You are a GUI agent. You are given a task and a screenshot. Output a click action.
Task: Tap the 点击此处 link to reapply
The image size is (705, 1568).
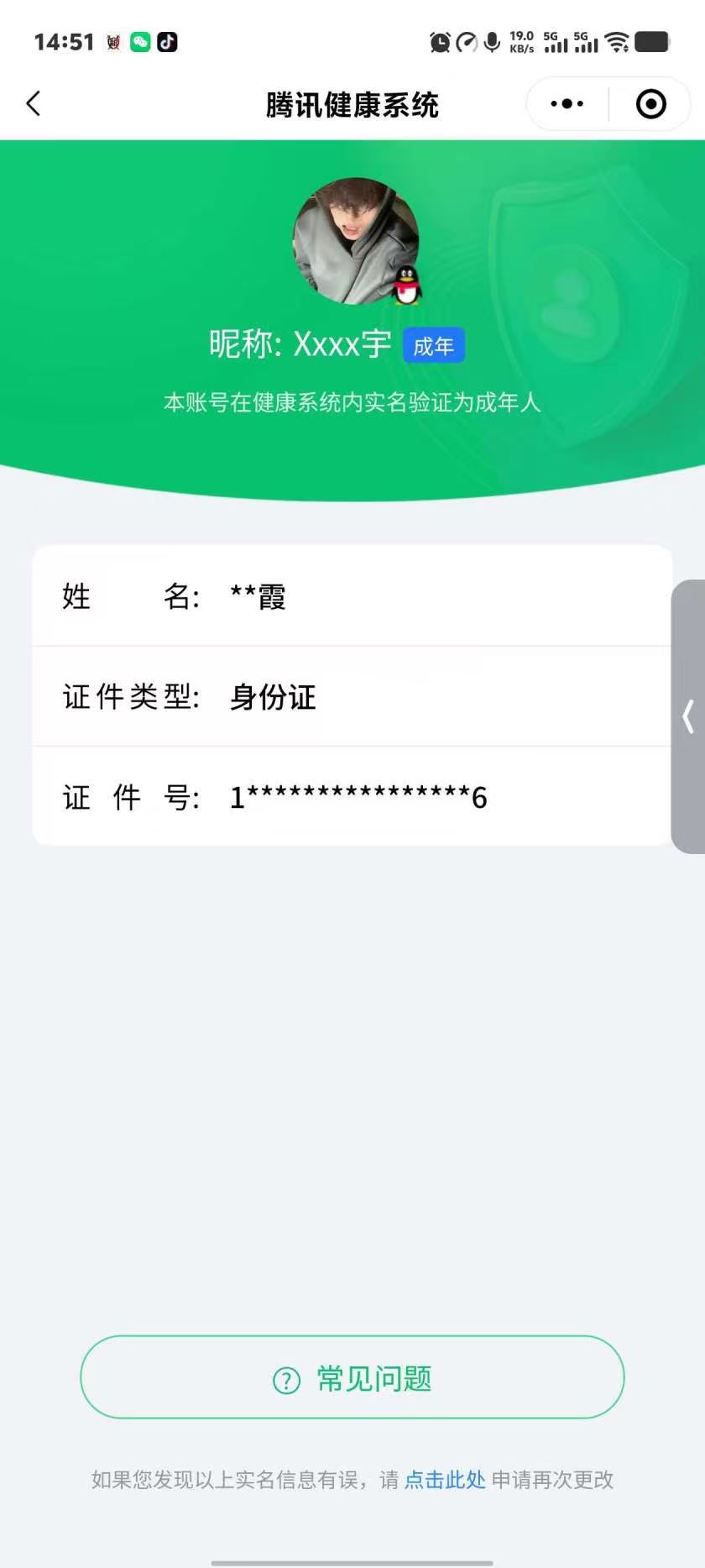click(445, 1480)
